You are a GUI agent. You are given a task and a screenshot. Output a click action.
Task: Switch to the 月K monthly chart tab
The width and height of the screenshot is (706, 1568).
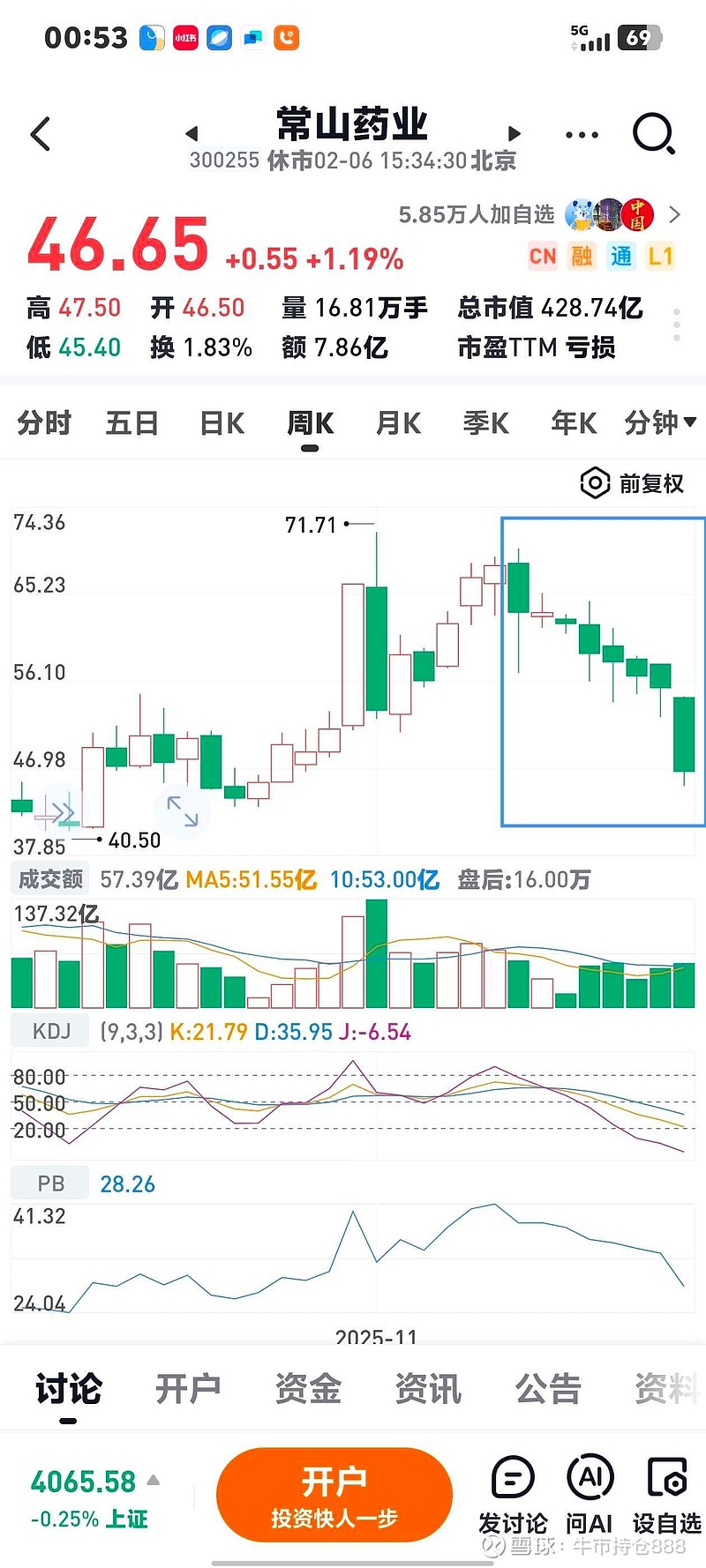tap(397, 423)
